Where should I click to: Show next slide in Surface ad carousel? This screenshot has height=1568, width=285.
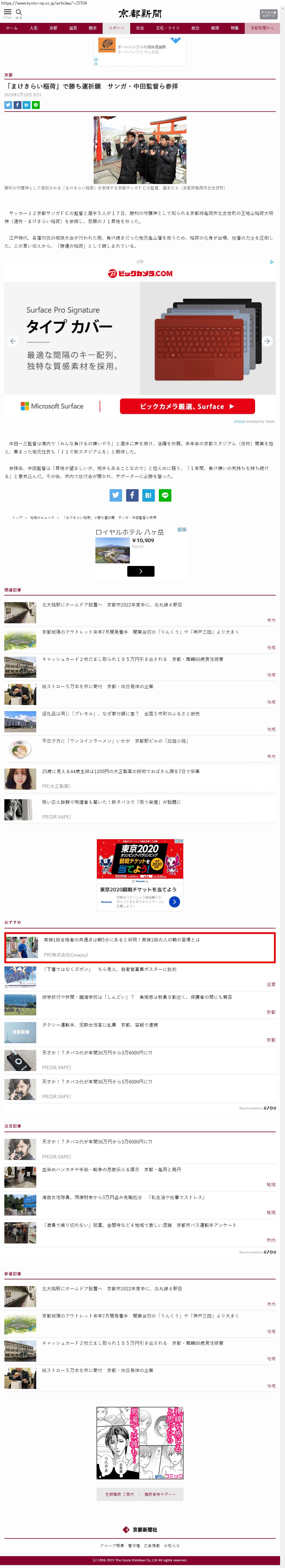pyautogui.click(x=267, y=341)
